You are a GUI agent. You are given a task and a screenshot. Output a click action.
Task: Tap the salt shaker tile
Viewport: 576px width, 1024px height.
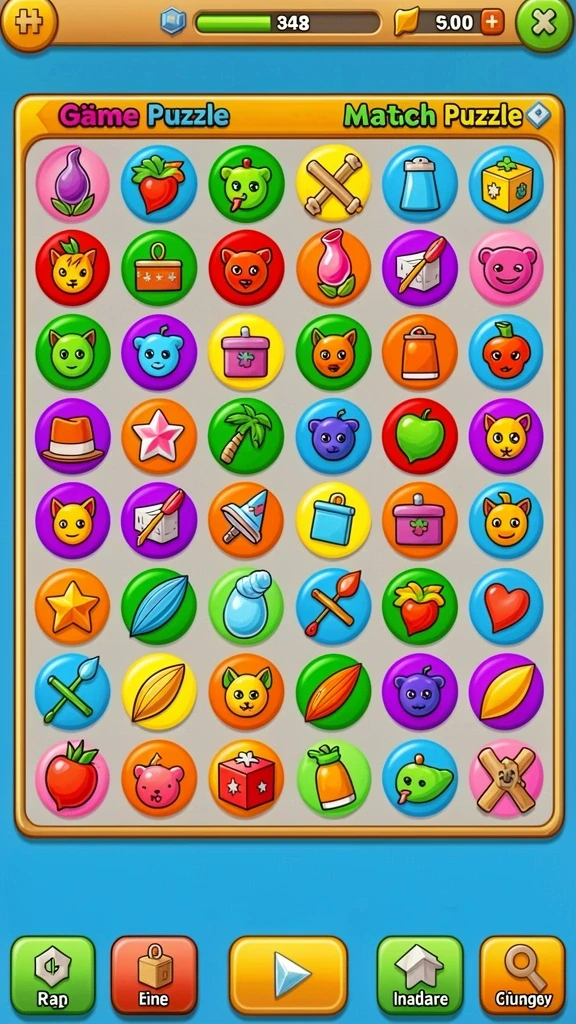point(419,184)
